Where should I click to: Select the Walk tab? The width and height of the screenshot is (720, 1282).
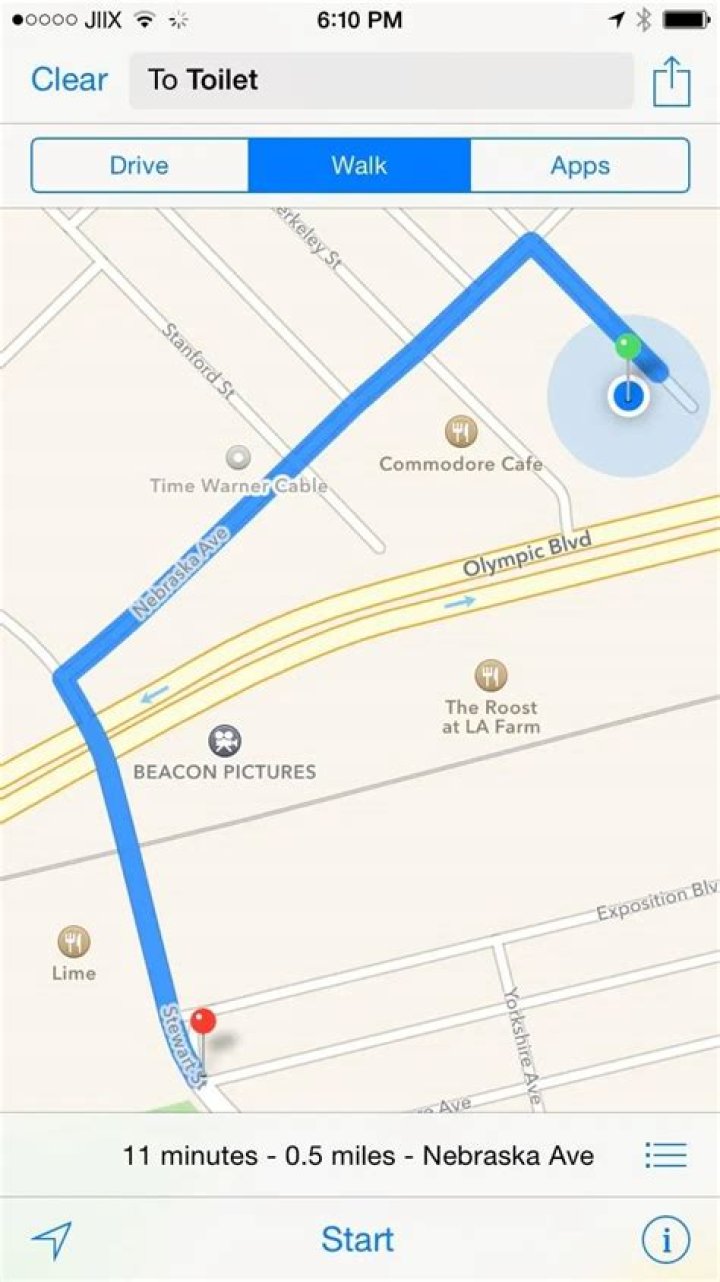359,165
